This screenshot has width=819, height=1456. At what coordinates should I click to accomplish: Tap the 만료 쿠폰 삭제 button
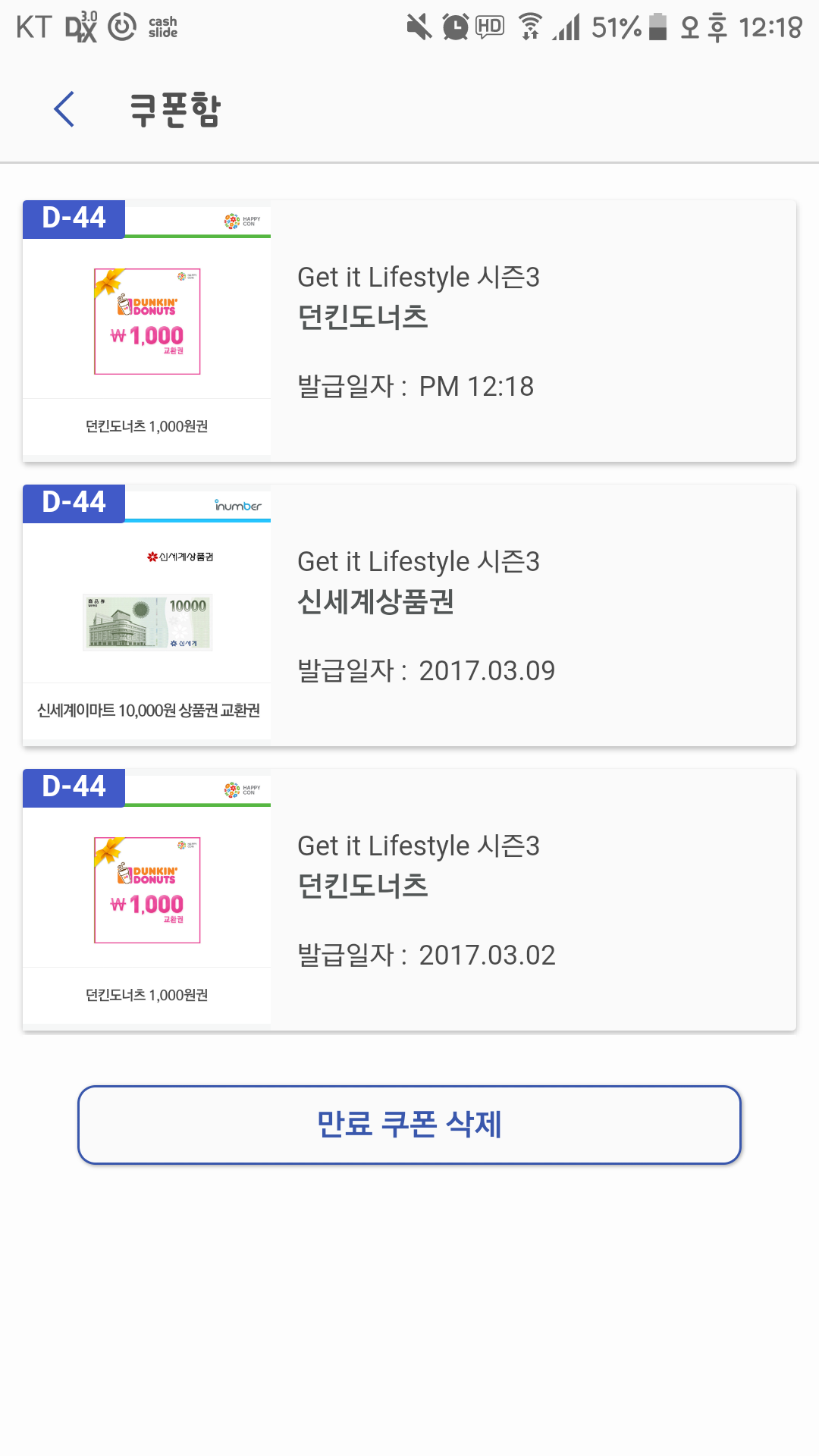[409, 1125]
